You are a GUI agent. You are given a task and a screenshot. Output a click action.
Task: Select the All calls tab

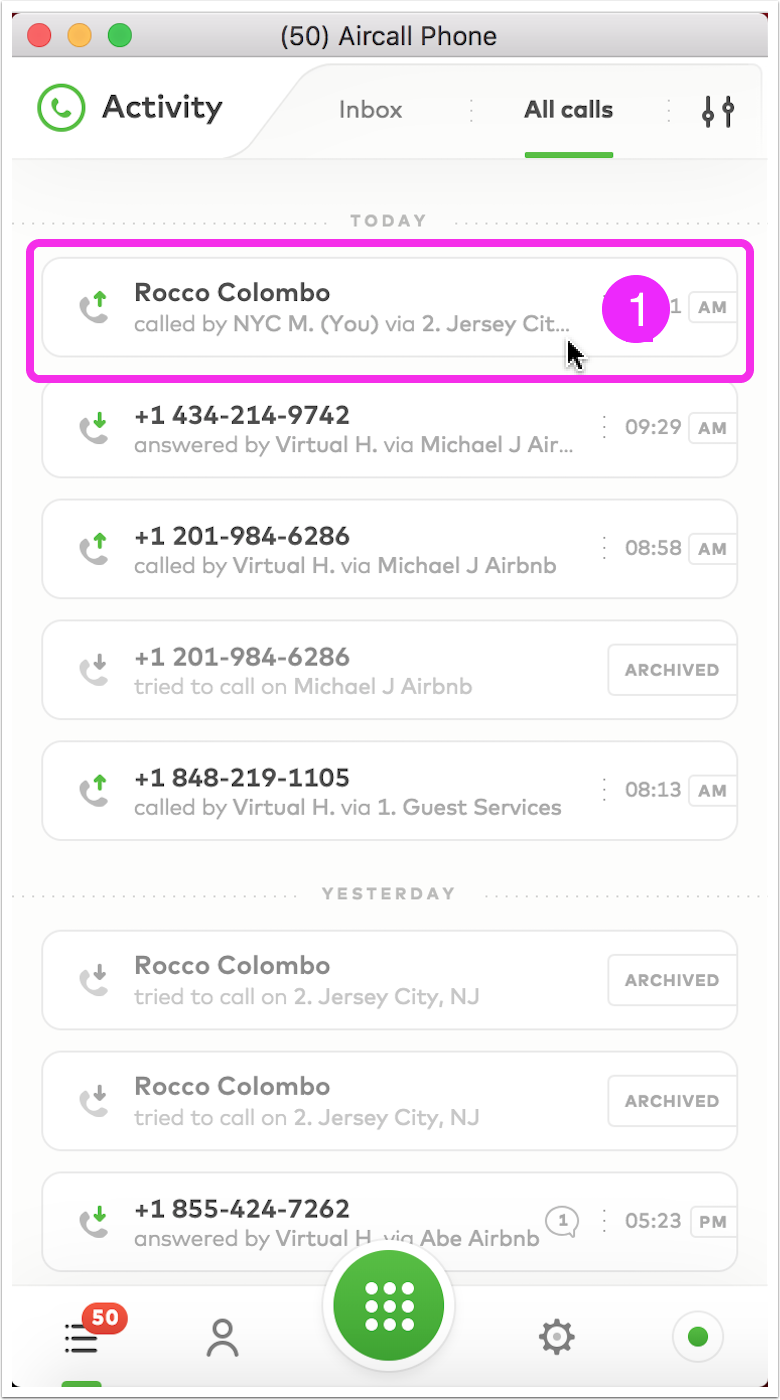[568, 110]
